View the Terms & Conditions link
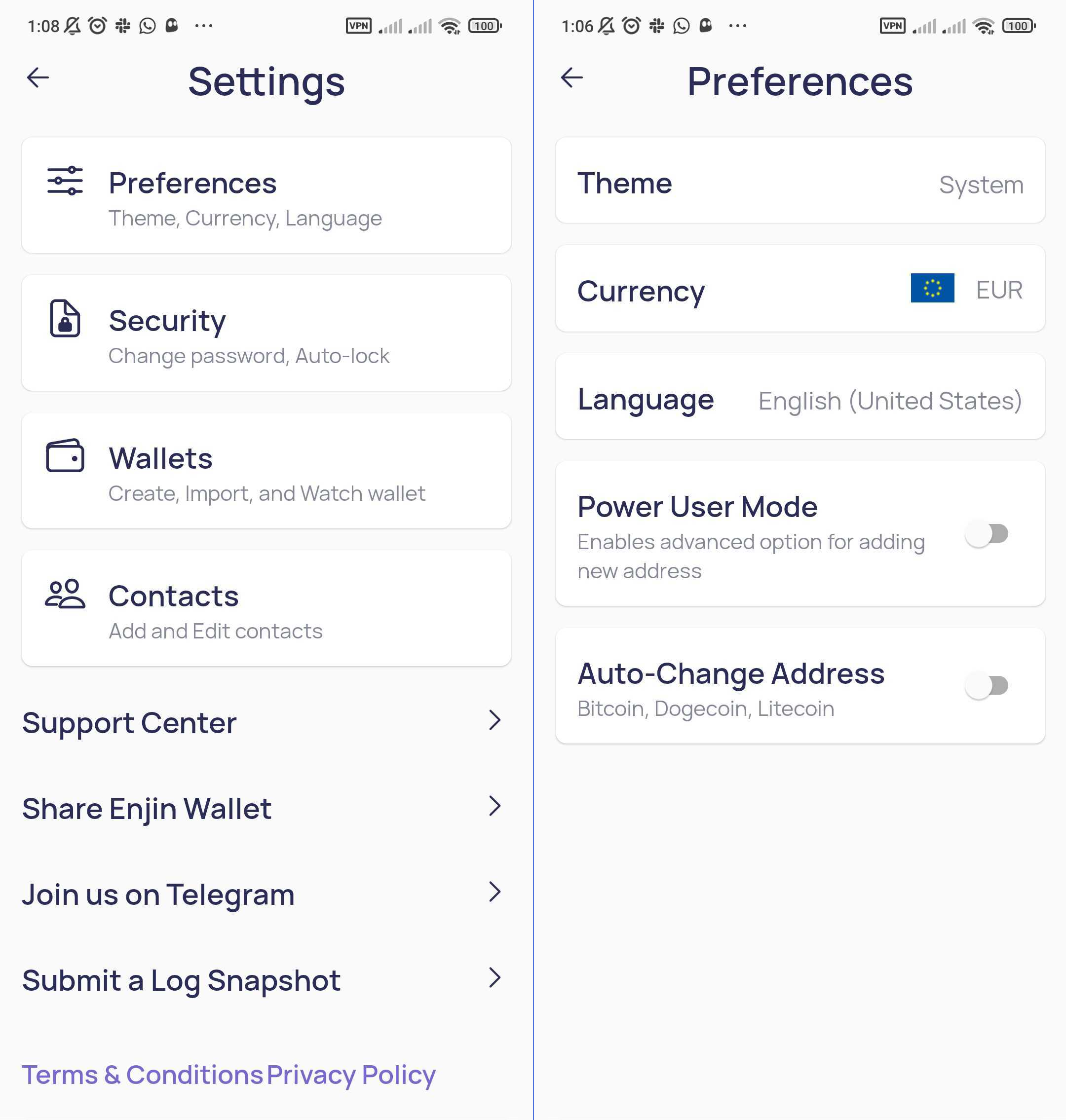Image resolution: width=1066 pixels, height=1120 pixels. (x=142, y=1074)
